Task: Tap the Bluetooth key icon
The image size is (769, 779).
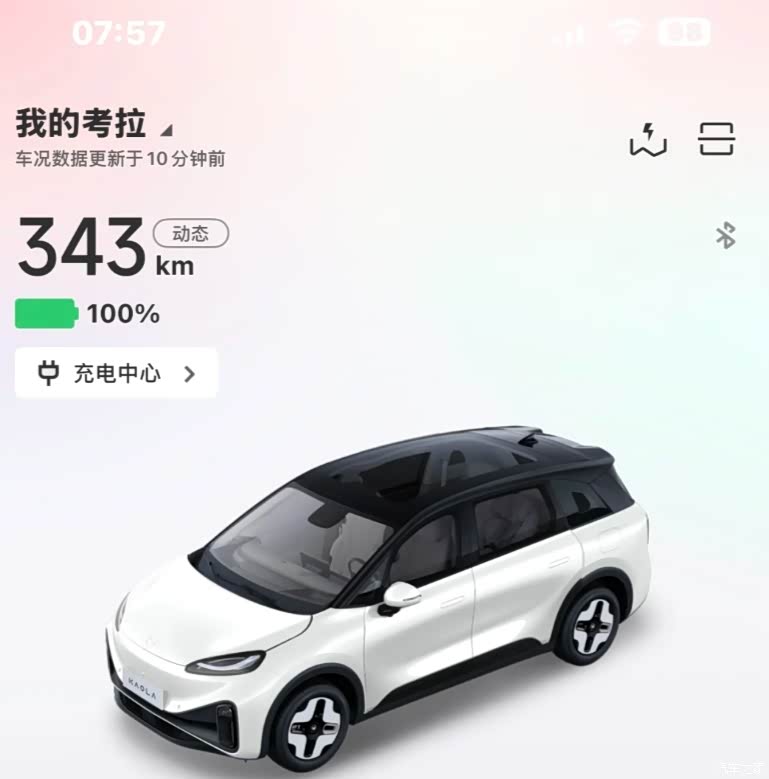Action: point(725,236)
